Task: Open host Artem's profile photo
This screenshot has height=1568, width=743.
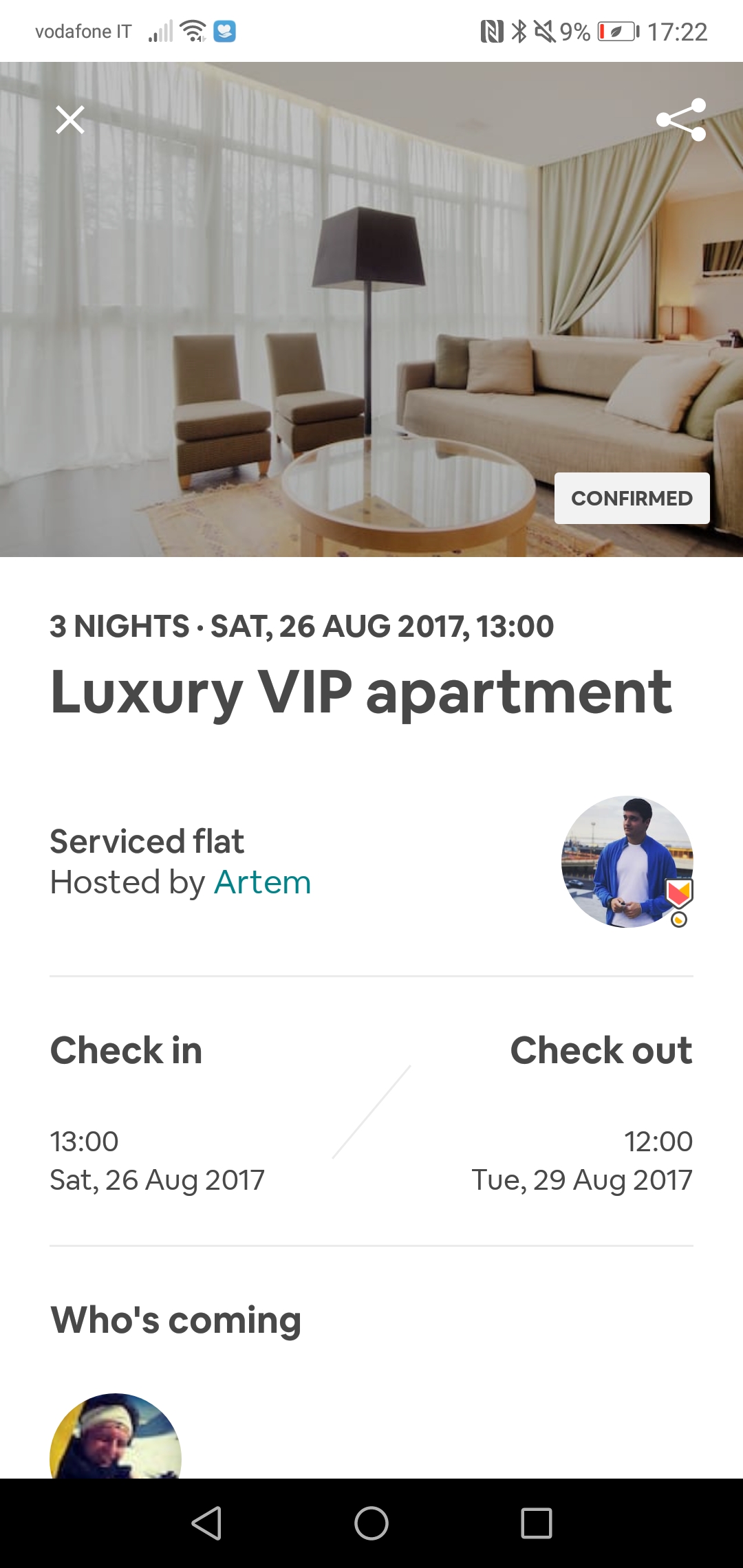Action: point(627,863)
